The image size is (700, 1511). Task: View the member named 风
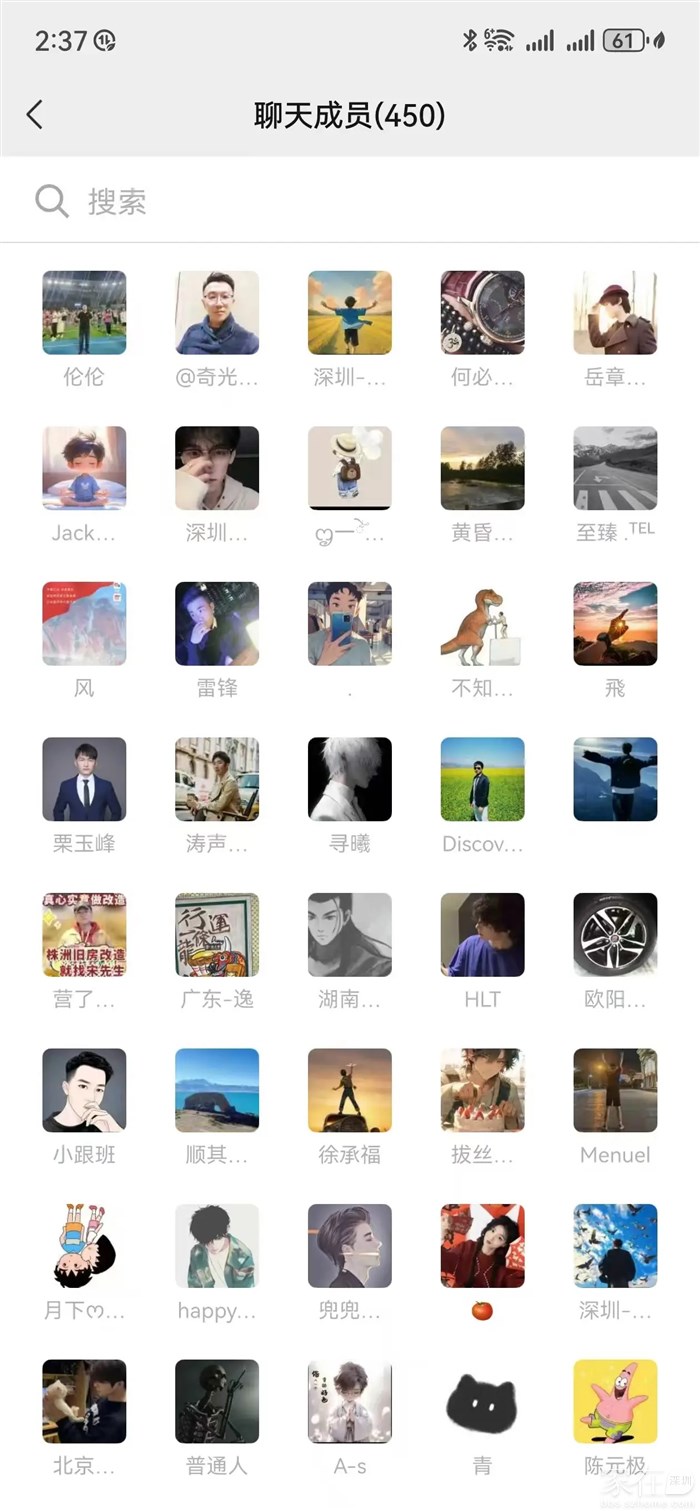pos(84,624)
